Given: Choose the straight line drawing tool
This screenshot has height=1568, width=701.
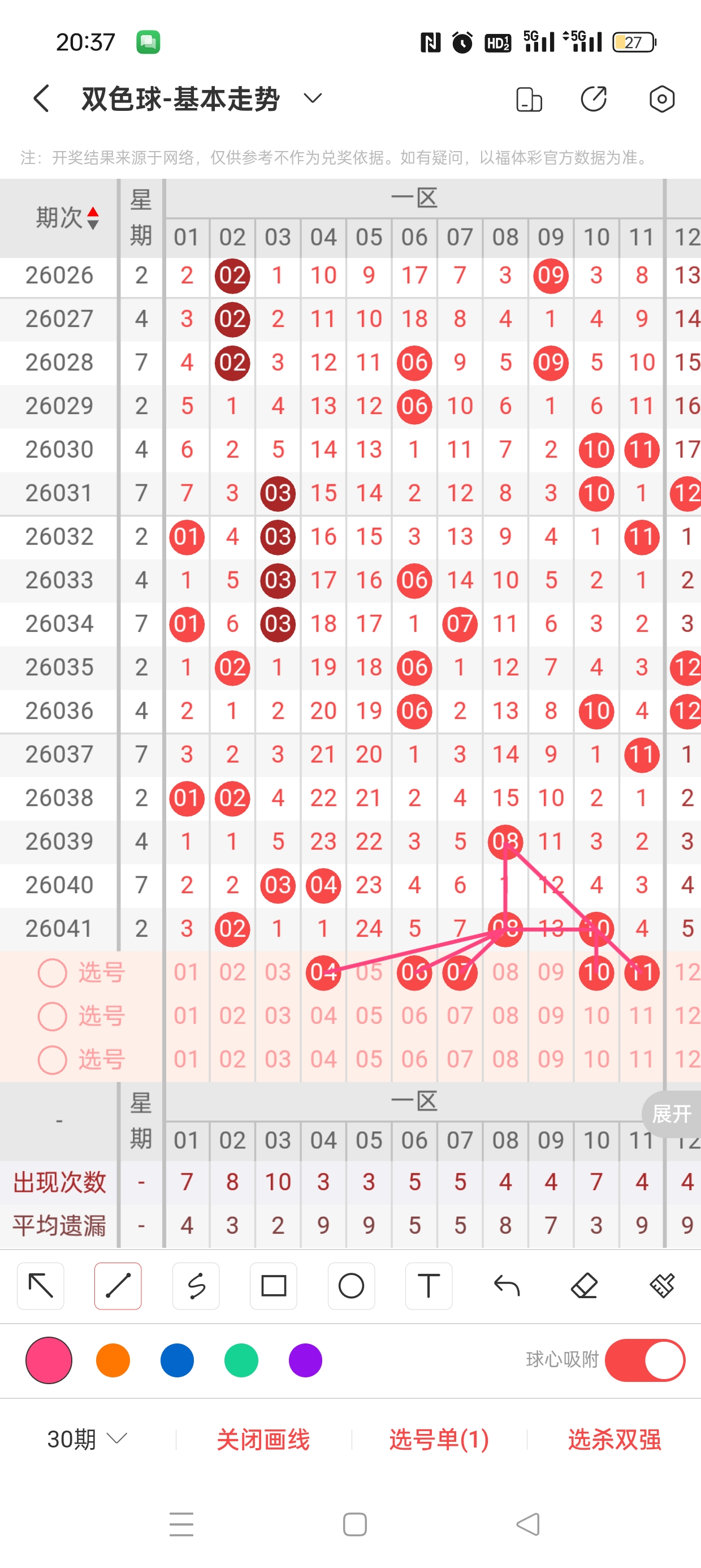Looking at the screenshot, I should [118, 1286].
